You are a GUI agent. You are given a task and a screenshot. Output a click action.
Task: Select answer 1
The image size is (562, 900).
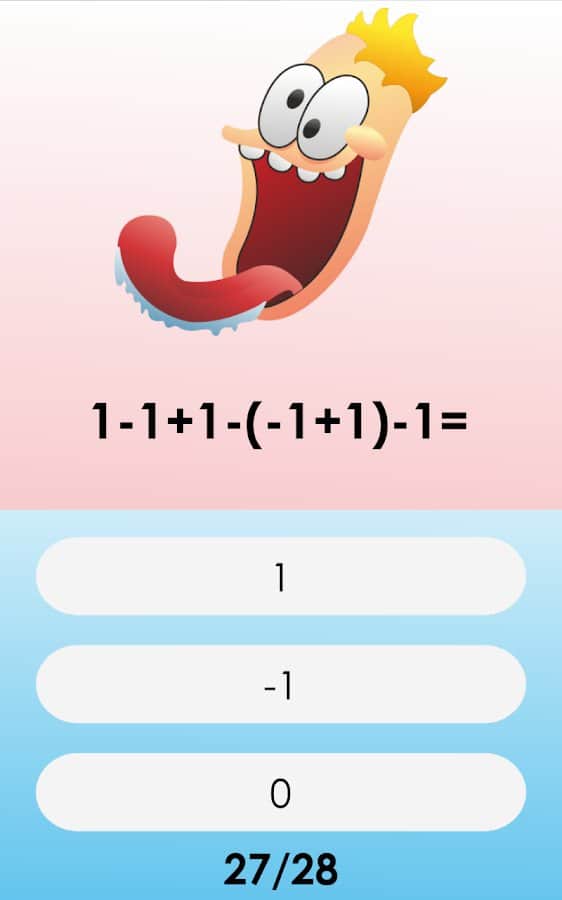point(281,576)
